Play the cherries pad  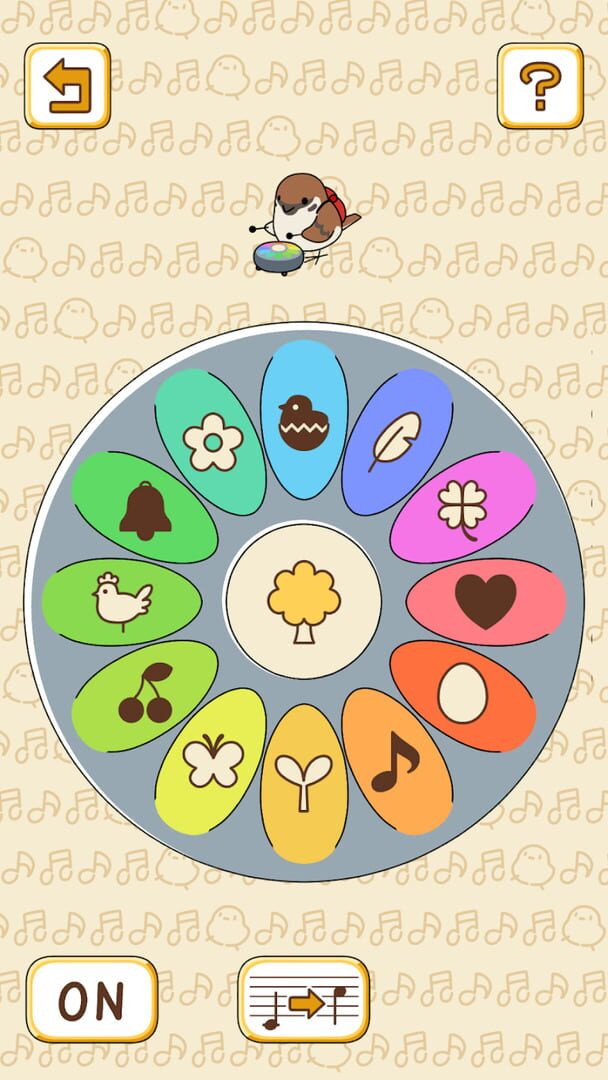point(145,694)
